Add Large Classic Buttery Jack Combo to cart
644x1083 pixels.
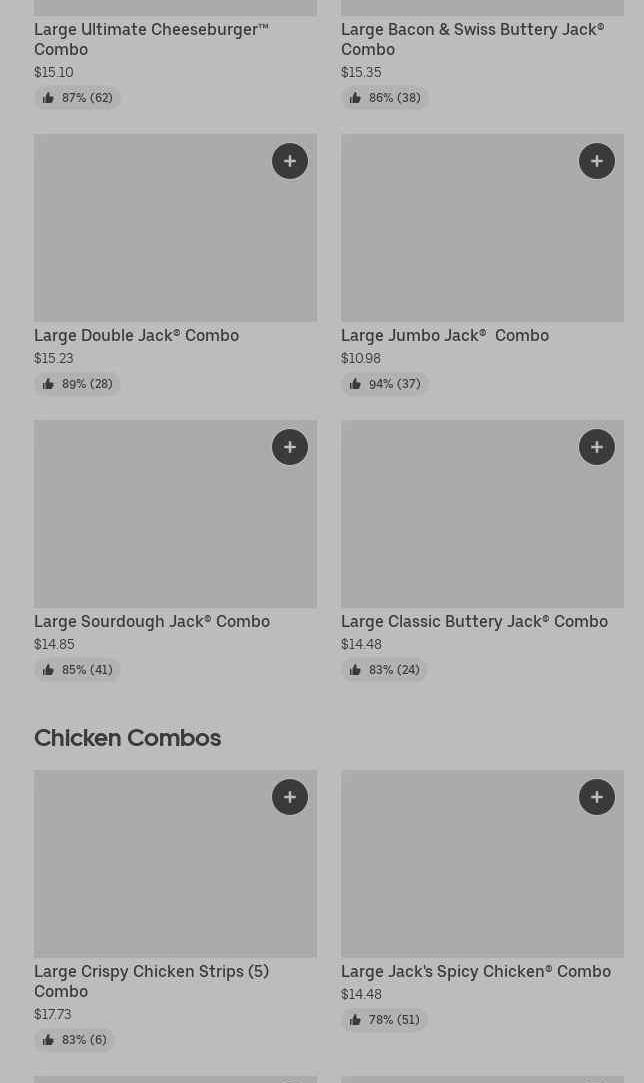pos(597,447)
